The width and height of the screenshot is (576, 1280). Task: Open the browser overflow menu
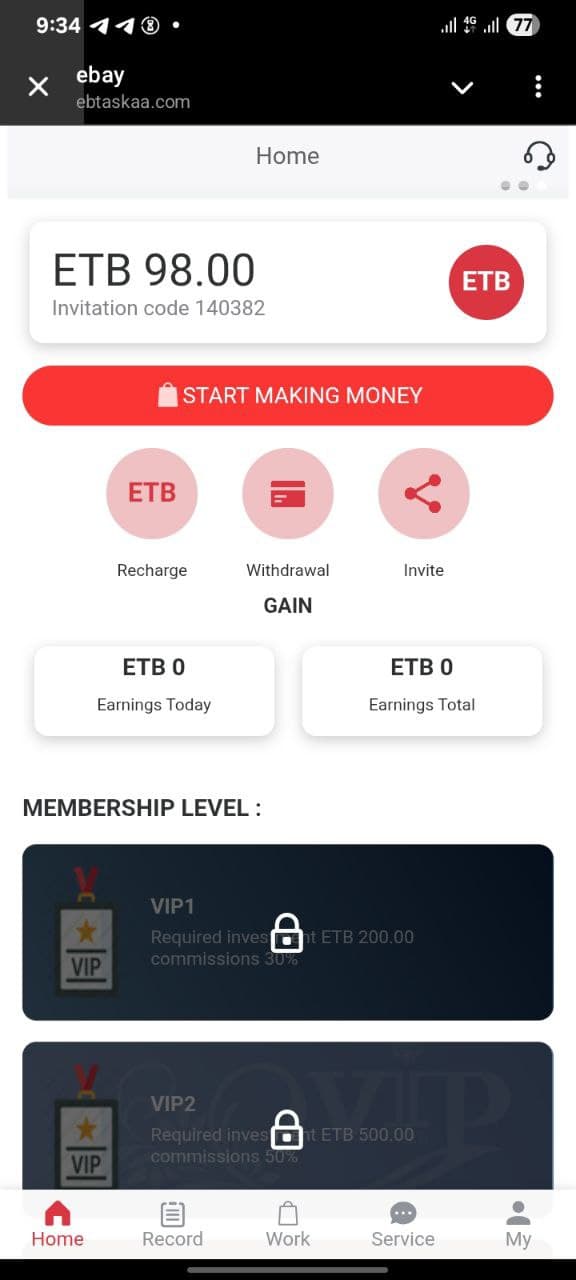[538, 87]
